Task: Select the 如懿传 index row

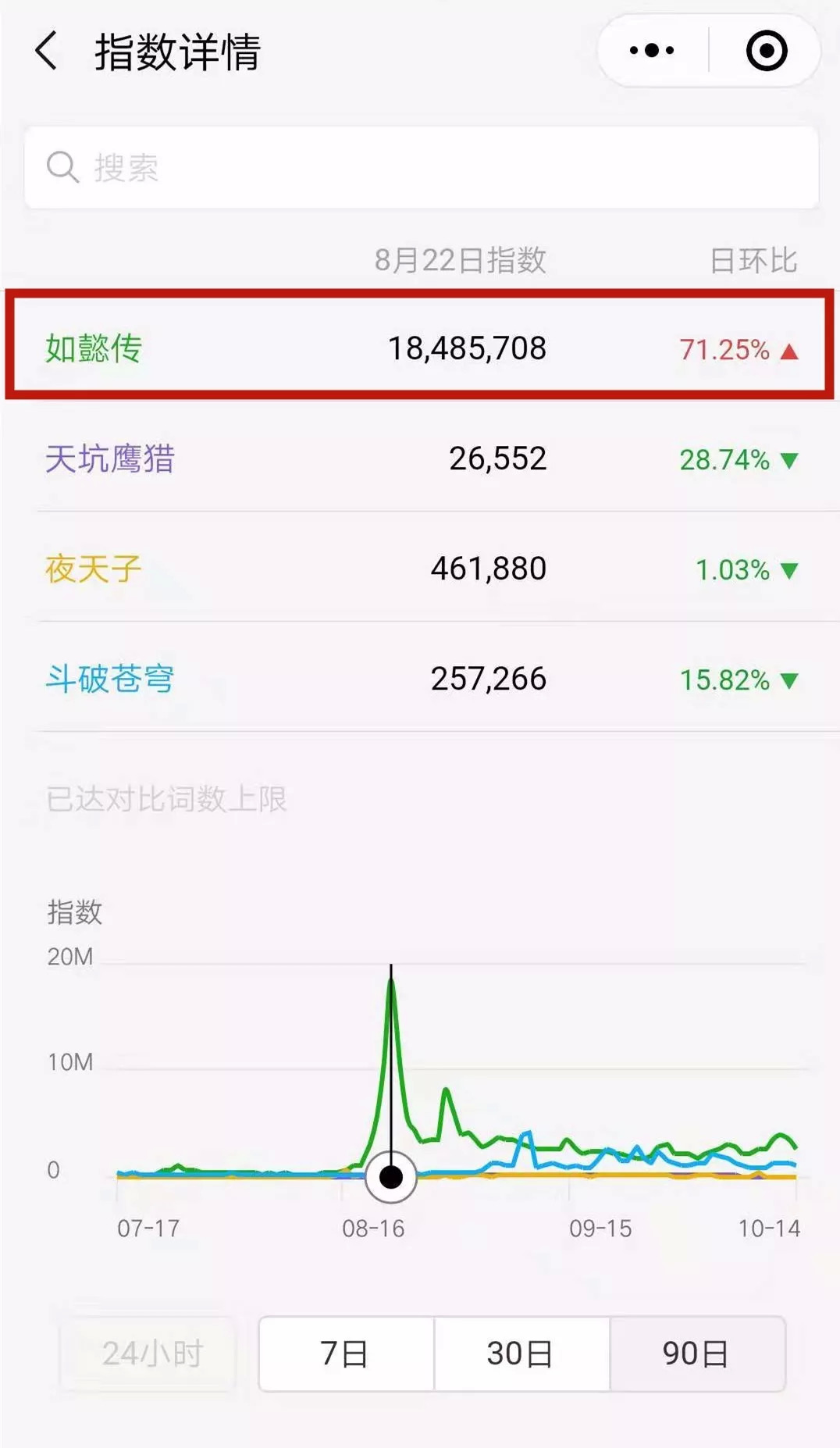Action: click(x=420, y=347)
